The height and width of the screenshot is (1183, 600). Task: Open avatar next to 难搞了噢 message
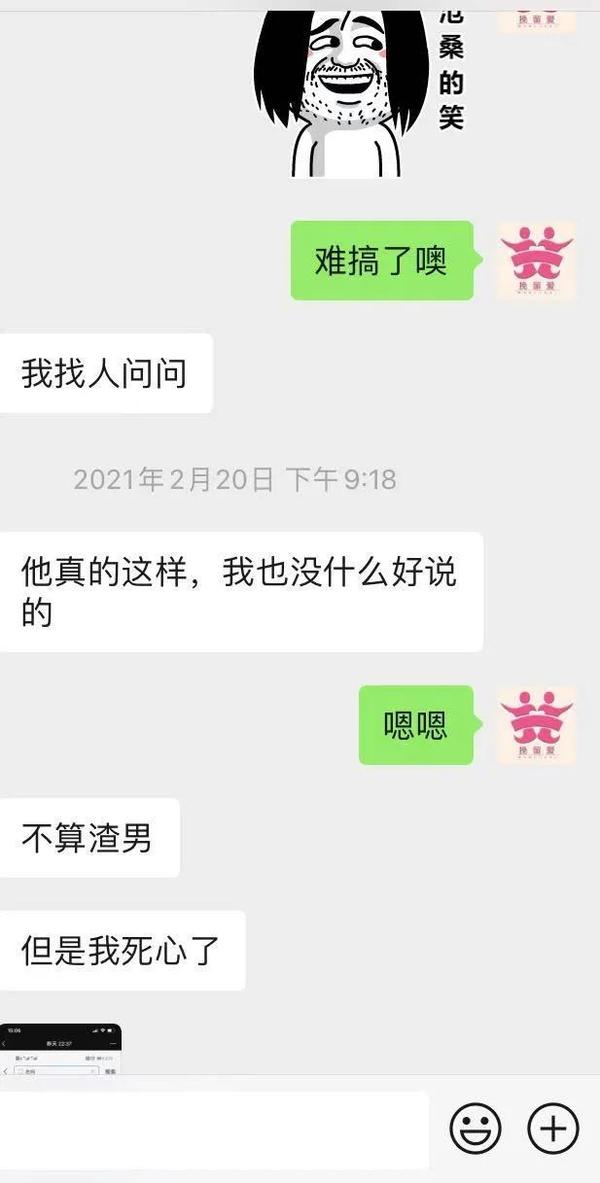(x=537, y=260)
